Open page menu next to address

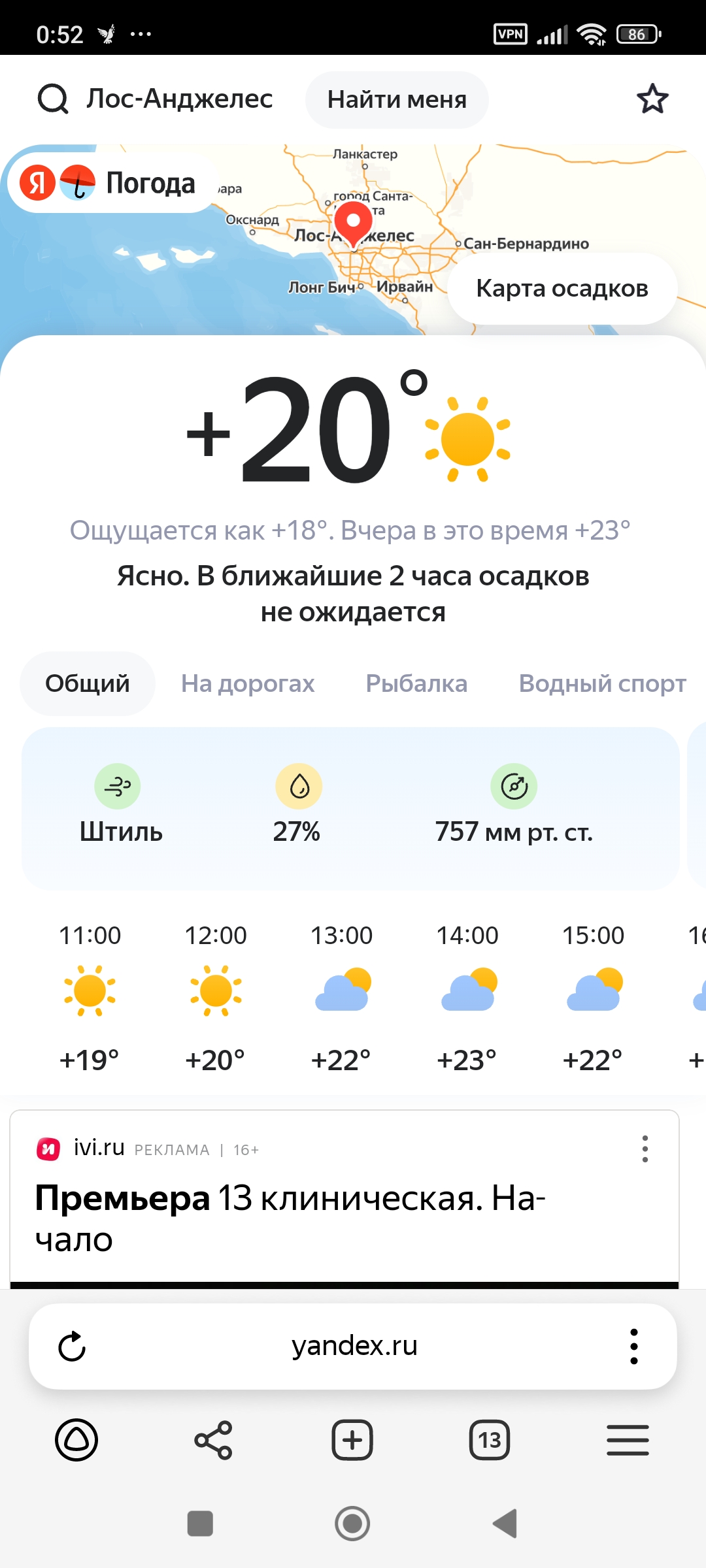633,1347
